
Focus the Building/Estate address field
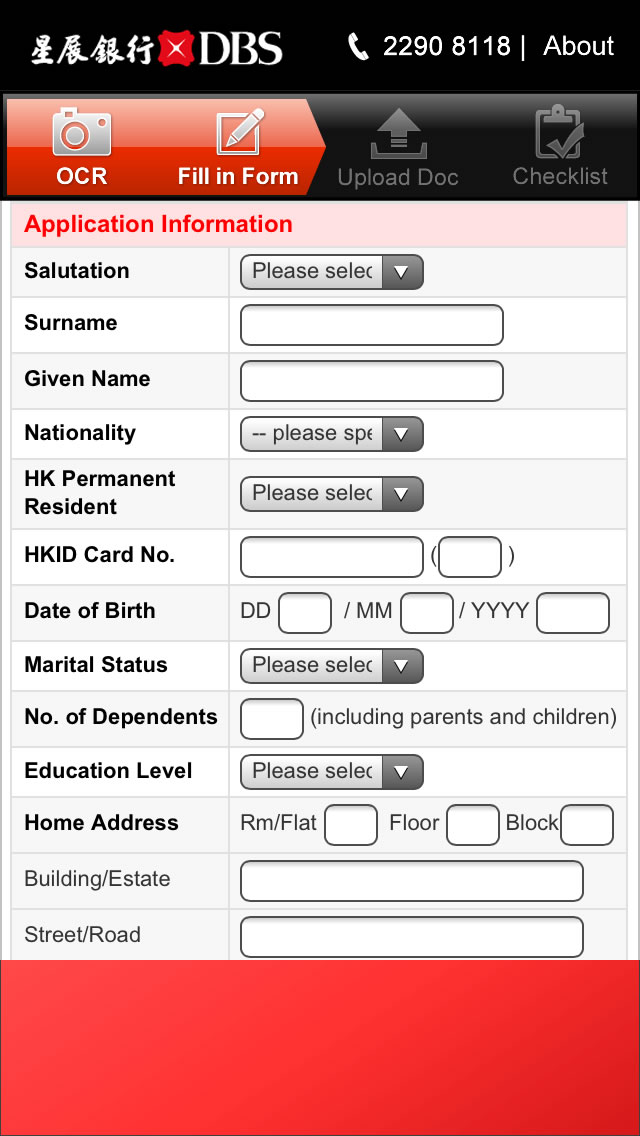[x=412, y=881]
